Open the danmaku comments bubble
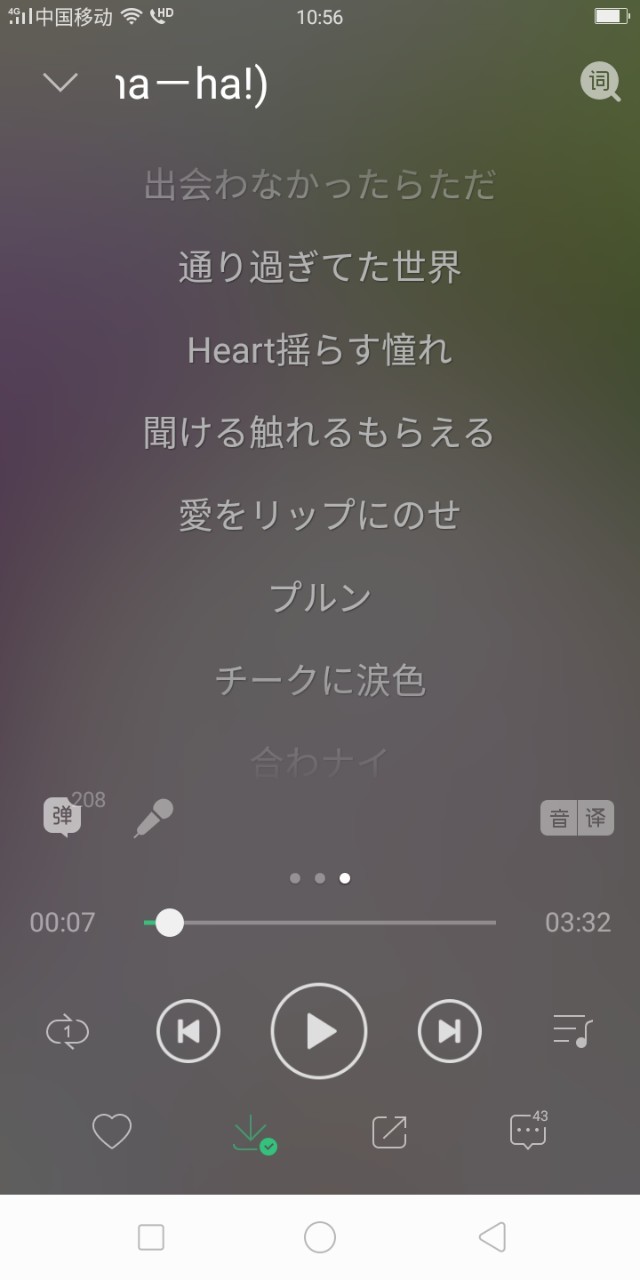640x1280 pixels. tap(62, 817)
